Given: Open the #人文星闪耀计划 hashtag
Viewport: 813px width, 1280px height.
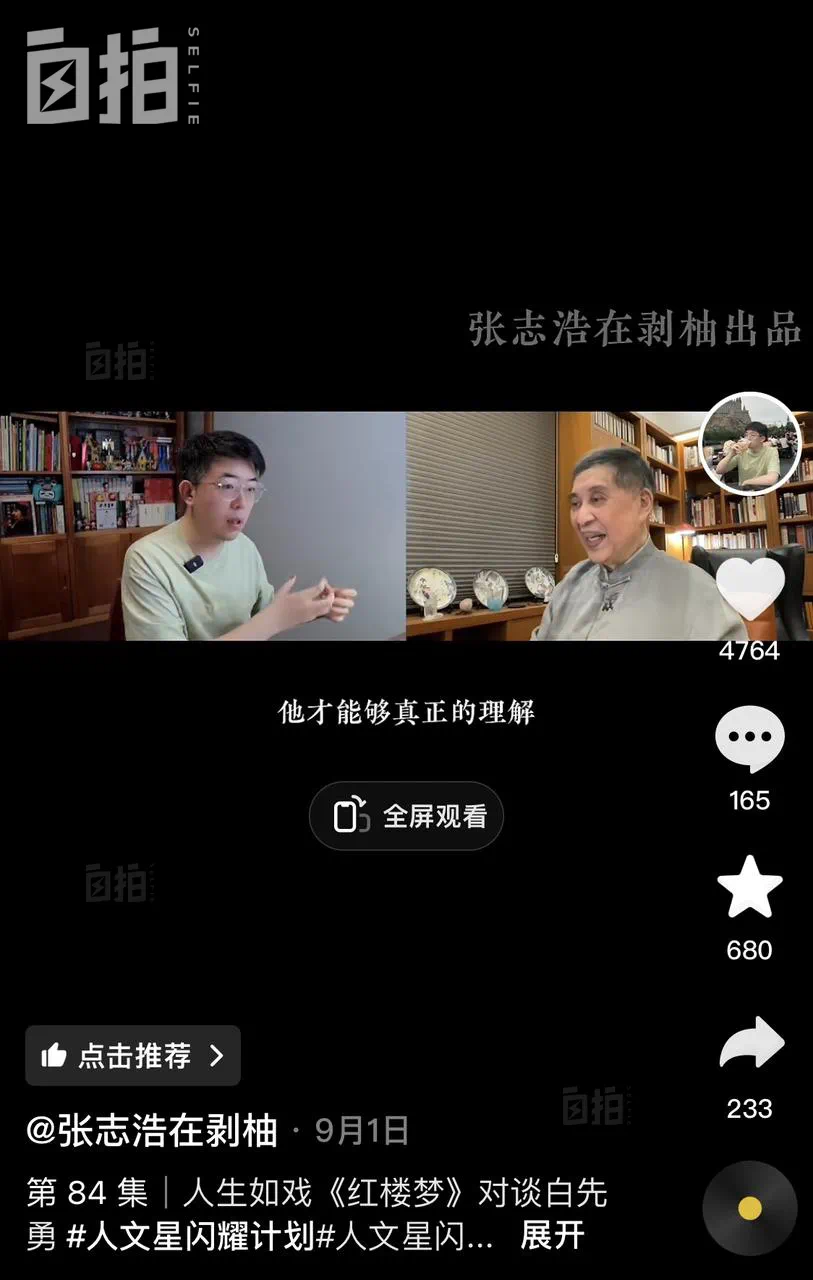Looking at the screenshot, I should coord(190,1236).
